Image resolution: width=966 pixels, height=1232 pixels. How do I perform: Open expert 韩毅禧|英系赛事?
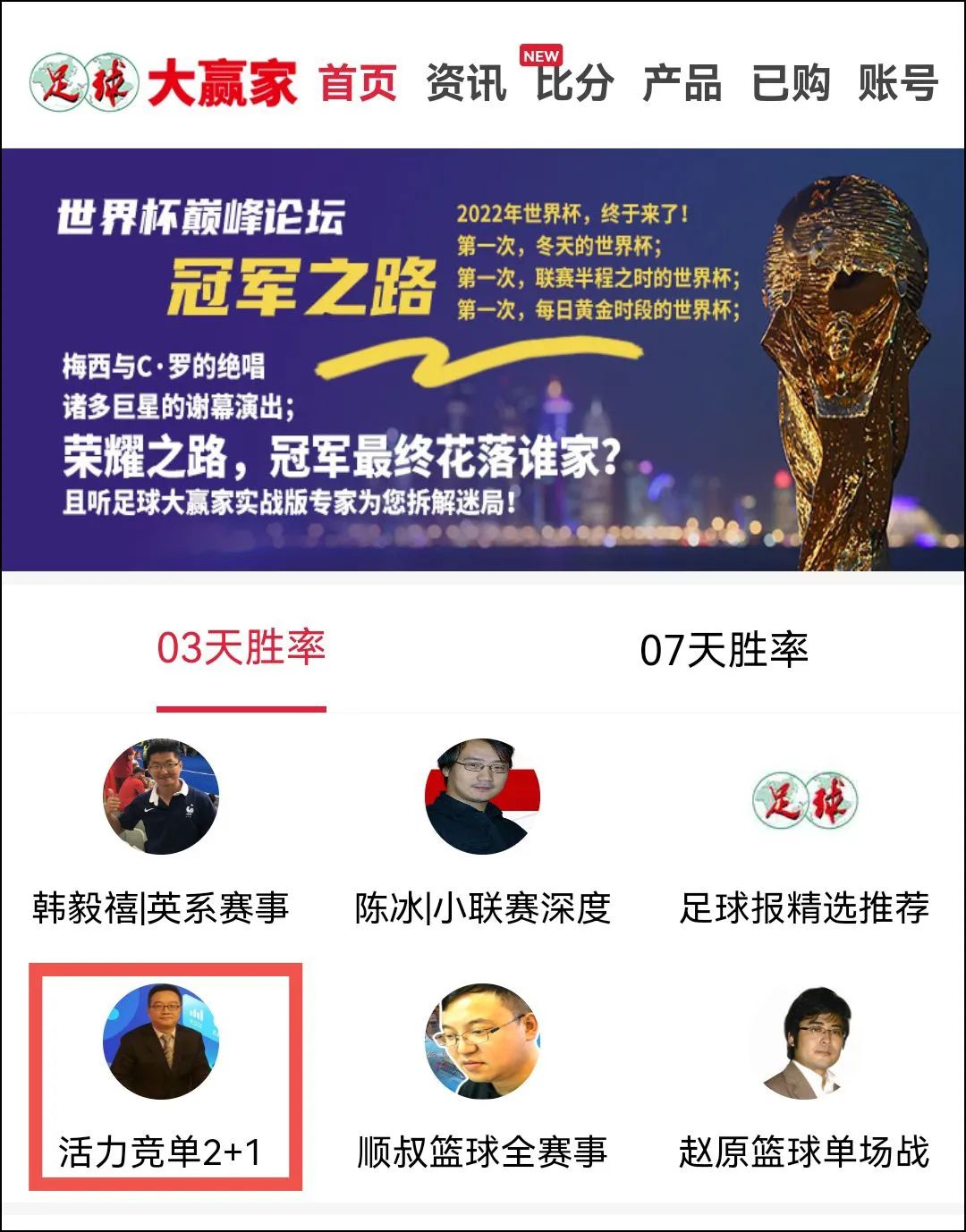tap(161, 831)
